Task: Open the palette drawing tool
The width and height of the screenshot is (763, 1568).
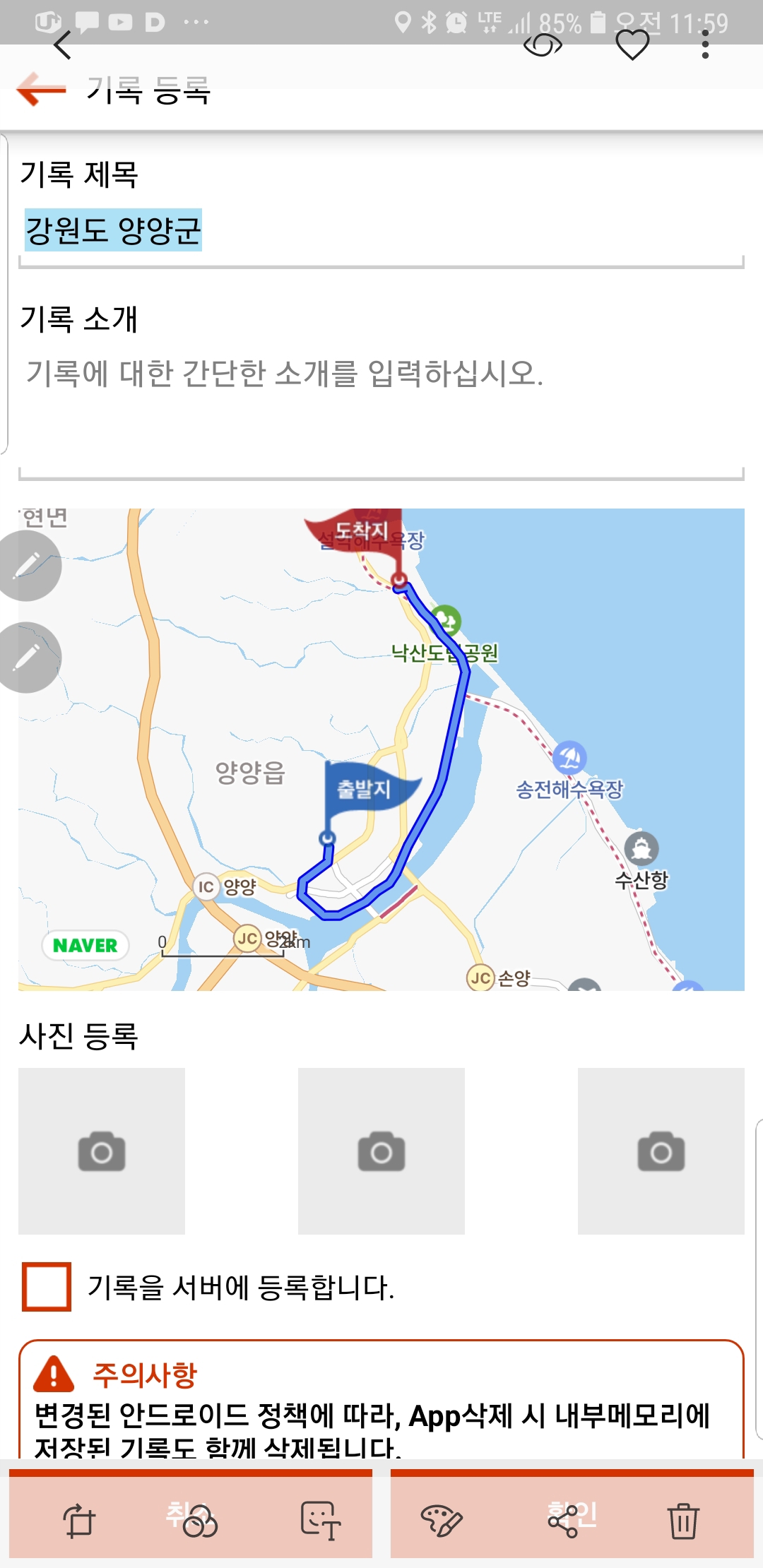Action: coord(442,1521)
